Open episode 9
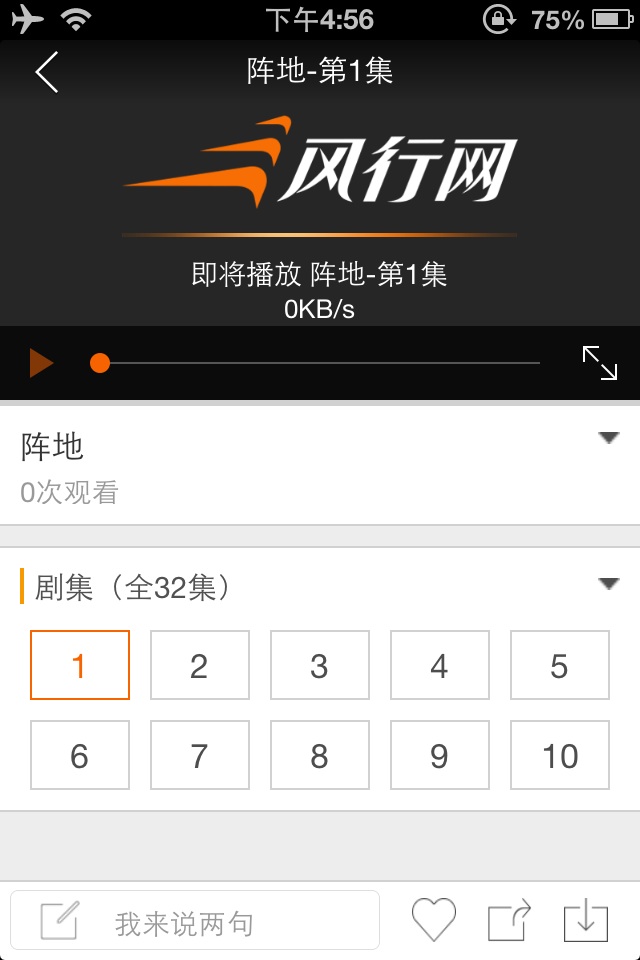Image resolution: width=640 pixels, height=960 pixels. coord(440,755)
